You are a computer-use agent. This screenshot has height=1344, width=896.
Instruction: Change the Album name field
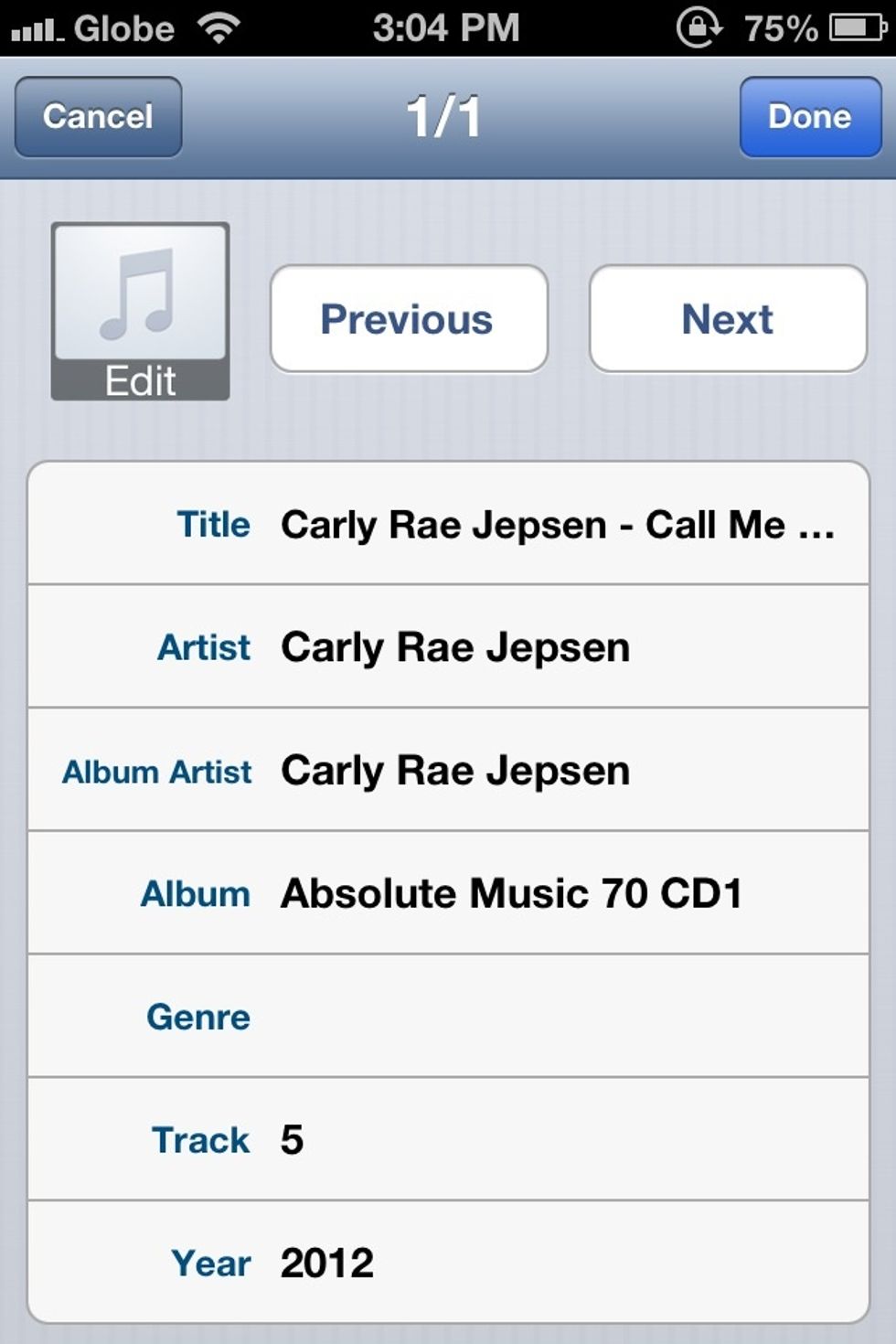[x=556, y=893]
